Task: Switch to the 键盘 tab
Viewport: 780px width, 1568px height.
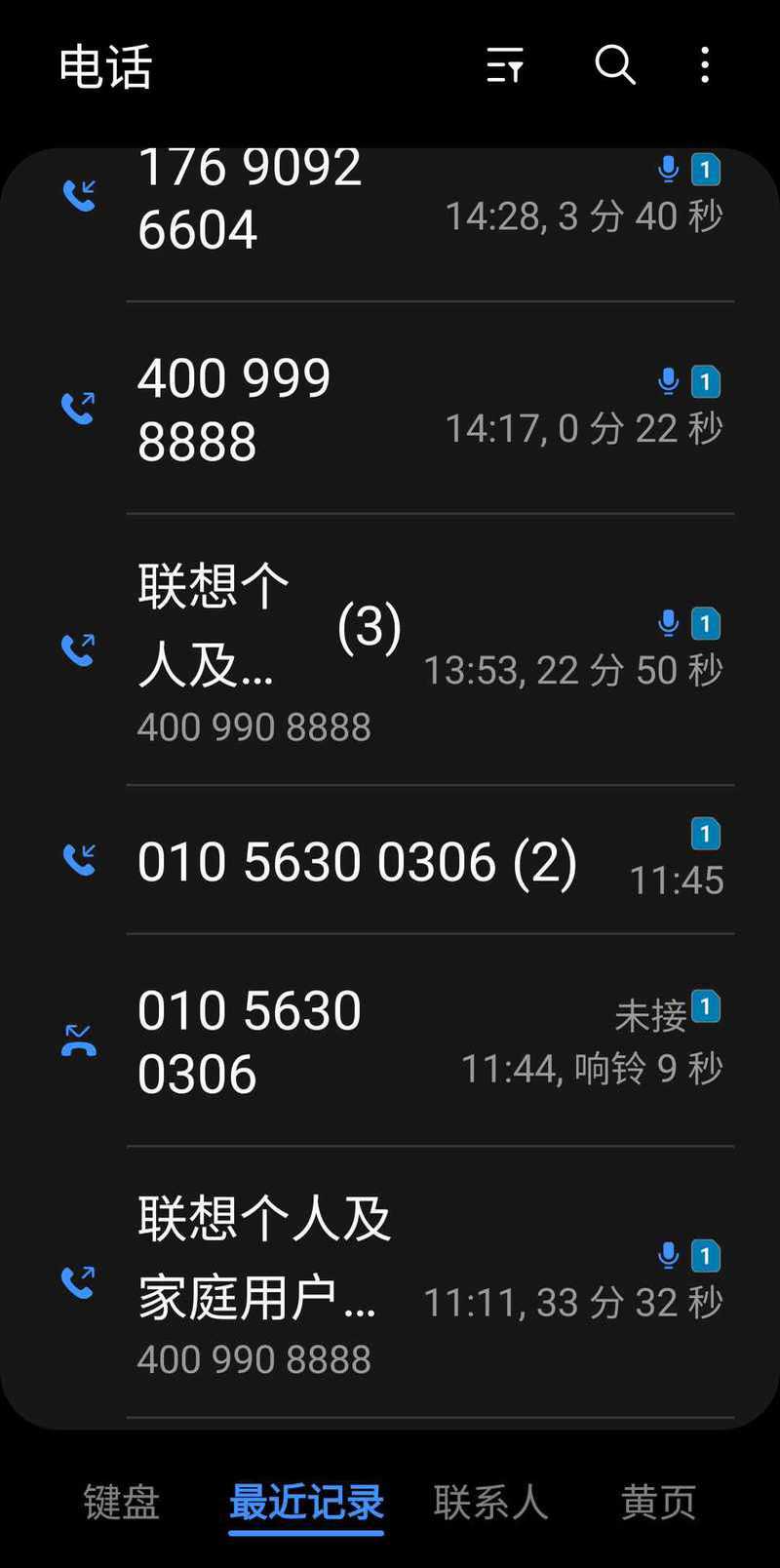Action: (121, 1502)
